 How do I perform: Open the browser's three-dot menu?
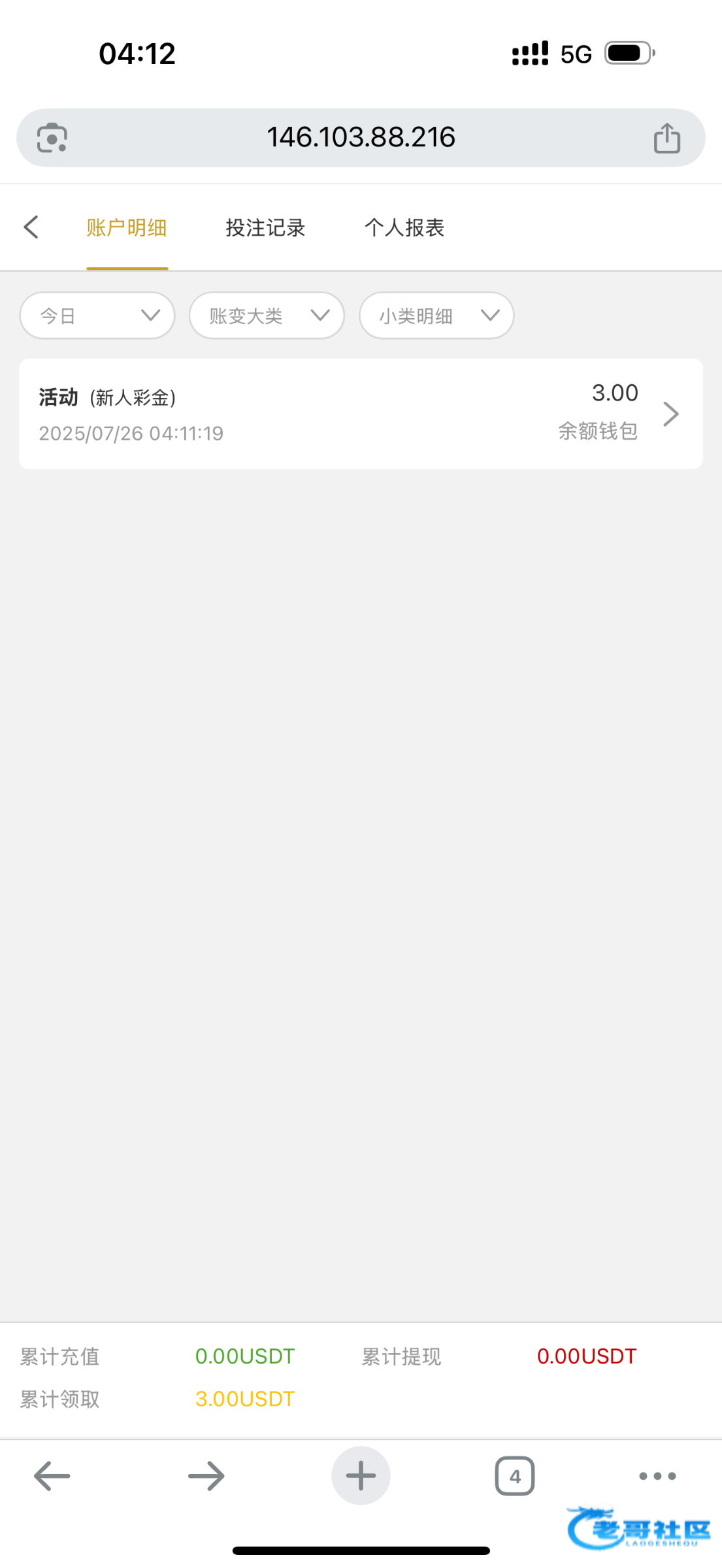(657, 1476)
